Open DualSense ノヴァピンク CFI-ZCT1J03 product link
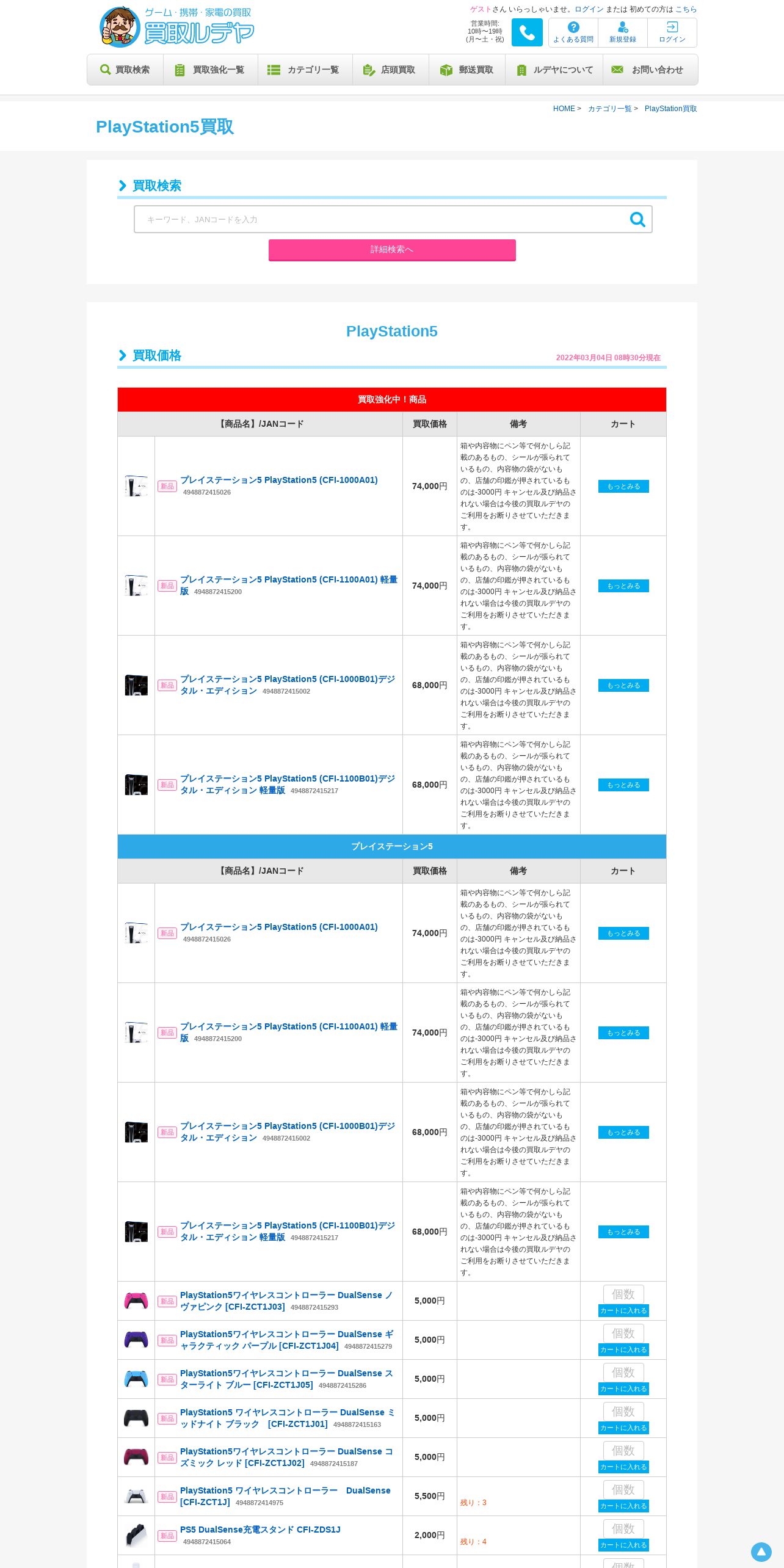Viewport: 784px width, 1568px height. pyautogui.click(x=286, y=1301)
